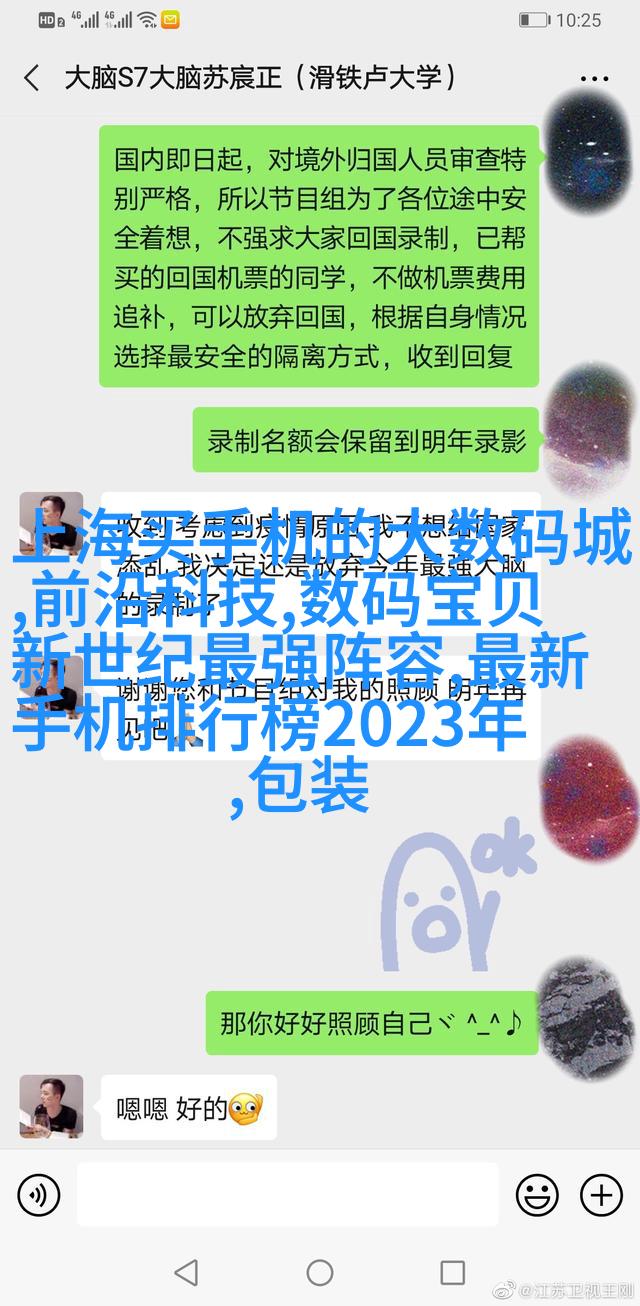This screenshot has height=1306, width=640.
Task: Open the plus attachment menu
Action: tap(601, 1194)
